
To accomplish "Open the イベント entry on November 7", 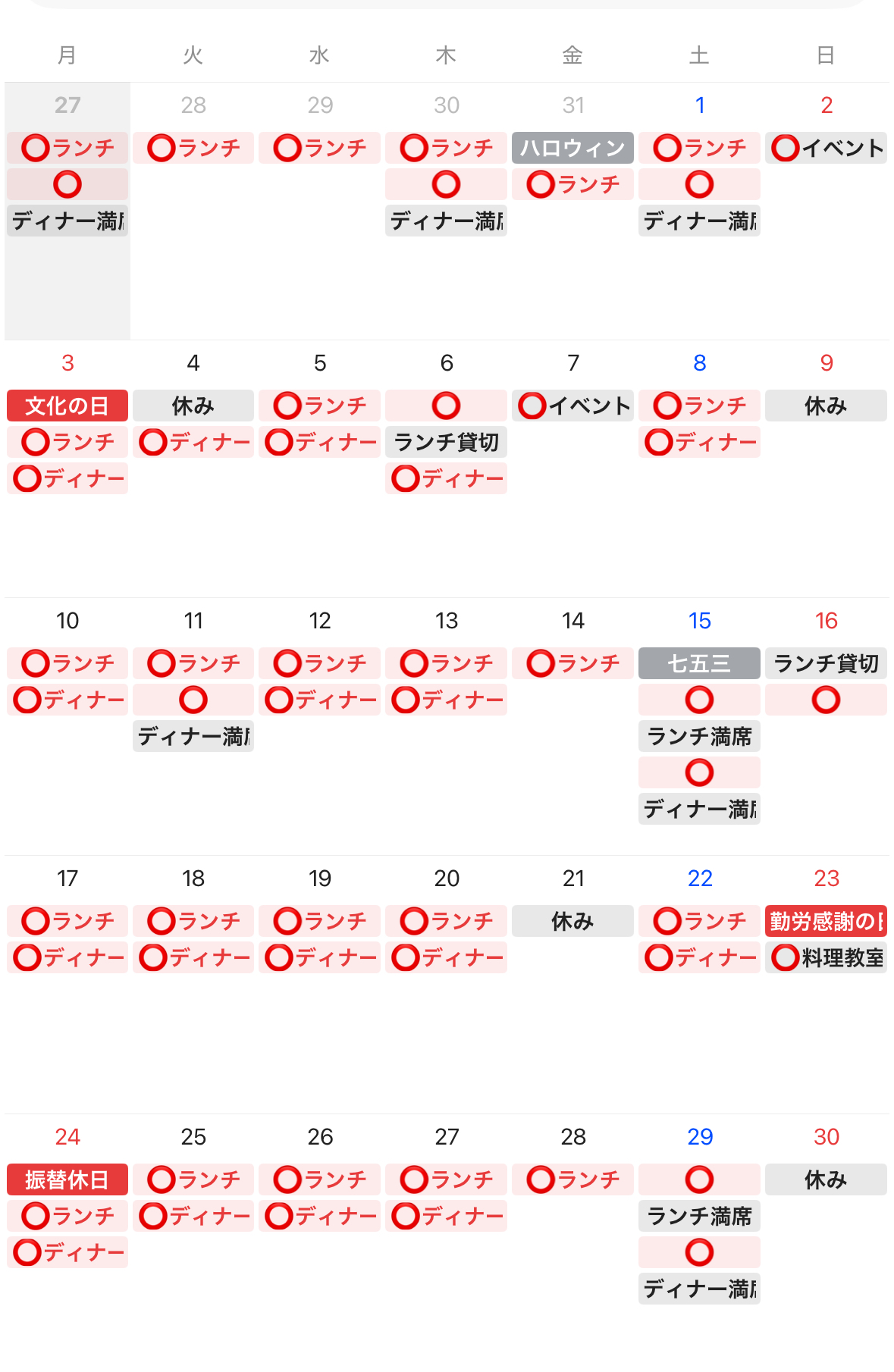I will (x=572, y=406).
